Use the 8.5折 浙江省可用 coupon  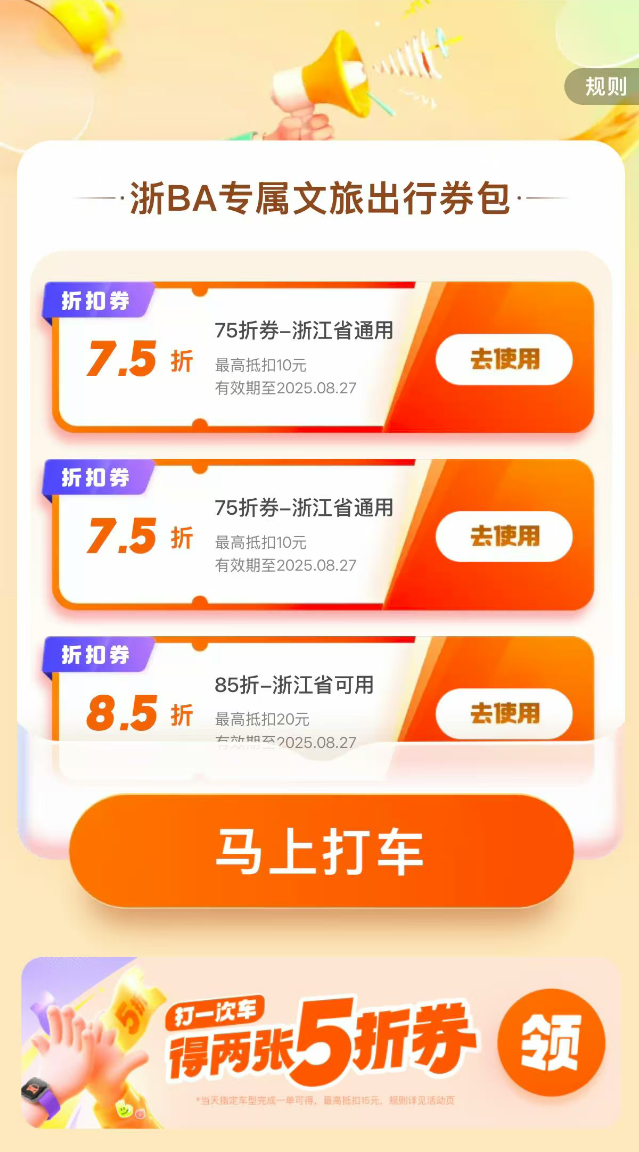click(504, 713)
